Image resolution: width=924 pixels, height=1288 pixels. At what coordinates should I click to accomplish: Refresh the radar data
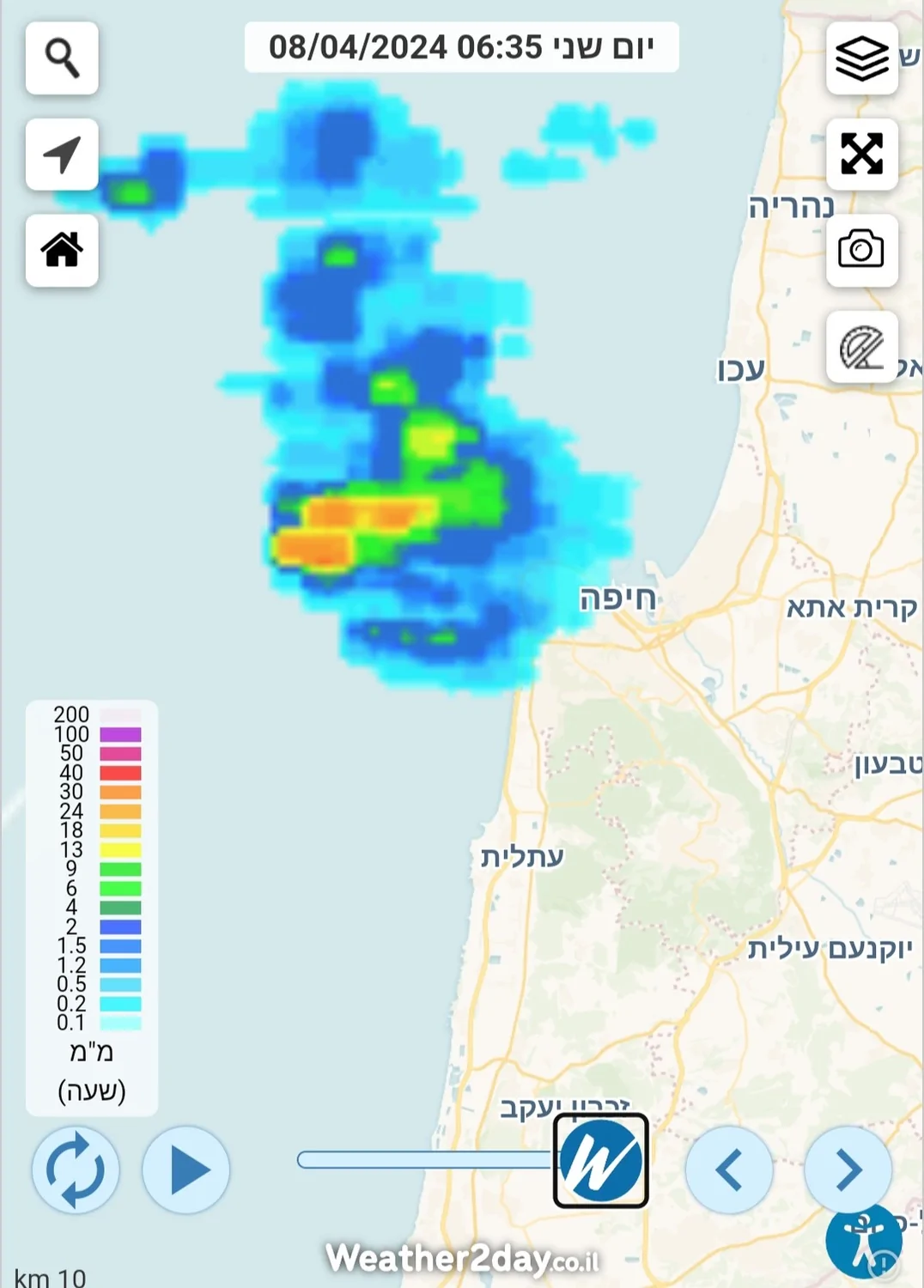tap(76, 1170)
